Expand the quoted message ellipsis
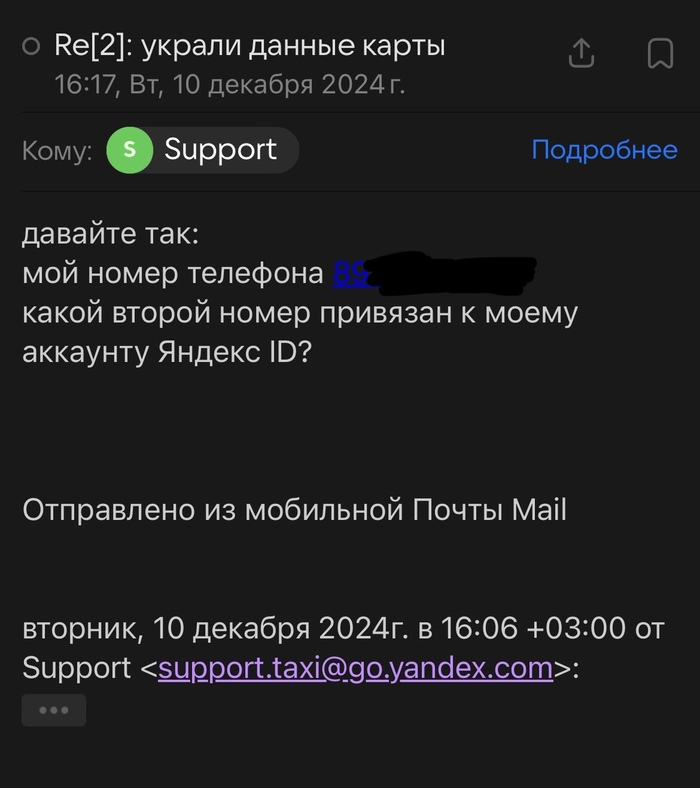Image resolution: width=700 pixels, height=788 pixels. (x=54, y=710)
